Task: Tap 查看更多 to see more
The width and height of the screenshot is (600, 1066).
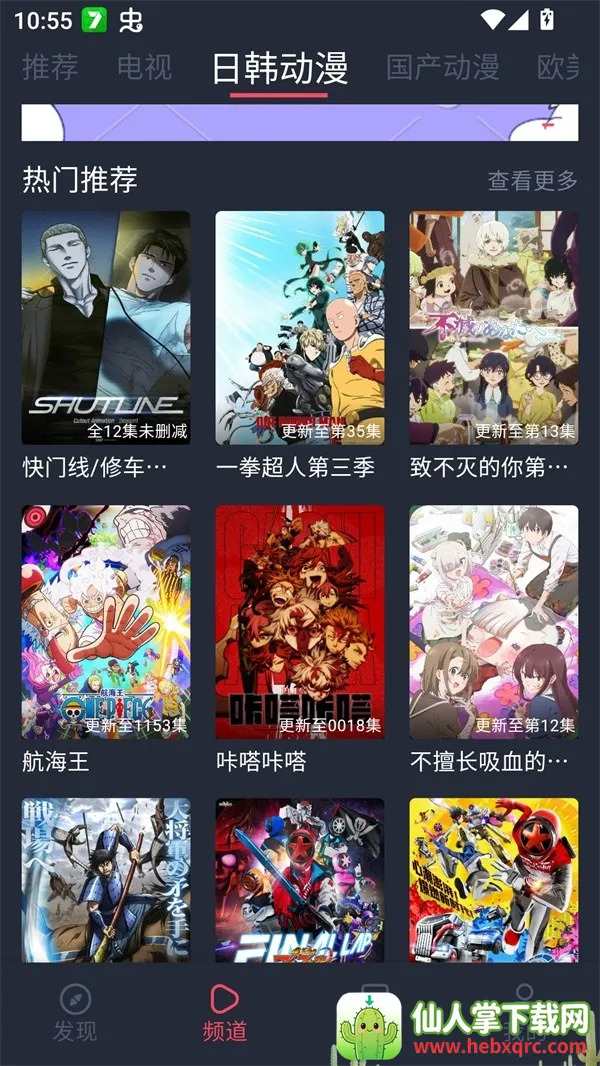Action: point(532,180)
